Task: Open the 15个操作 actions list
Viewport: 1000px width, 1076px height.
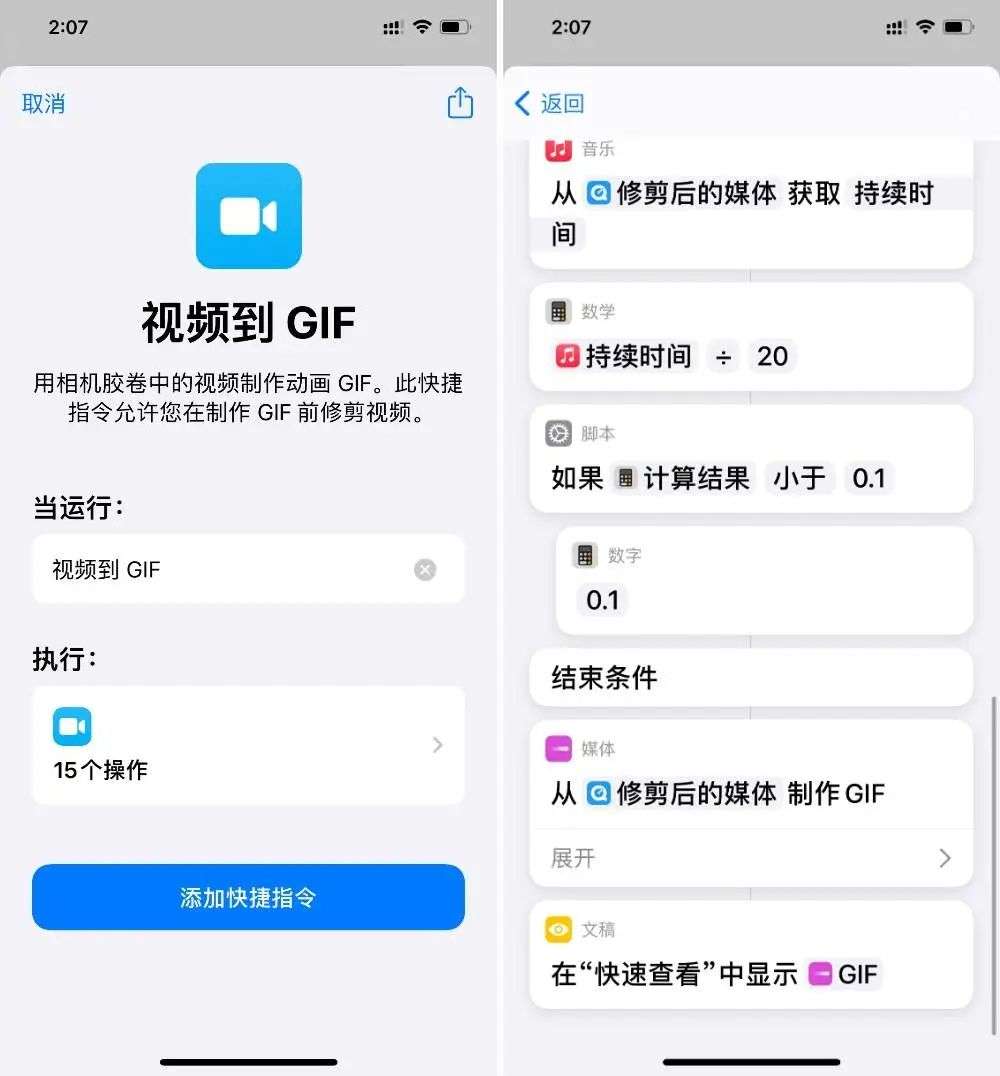Action: coord(248,745)
